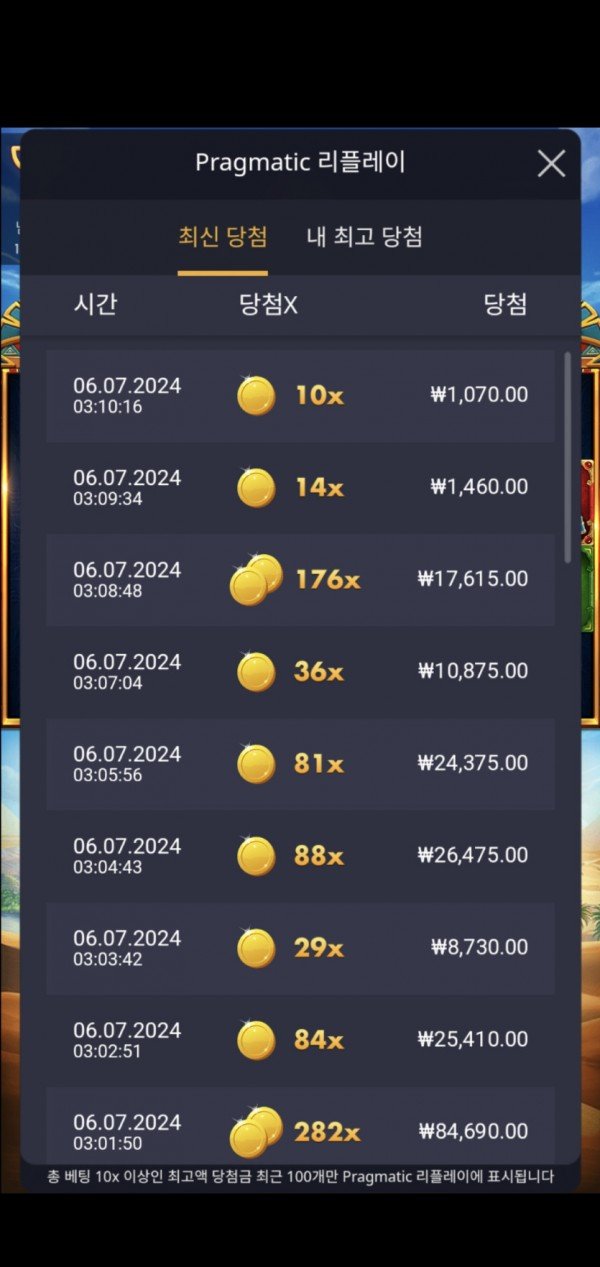Open the 88x replay from 03:04:43
Image resolution: width=600 pixels, height=1267 pixels.
(x=300, y=856)
